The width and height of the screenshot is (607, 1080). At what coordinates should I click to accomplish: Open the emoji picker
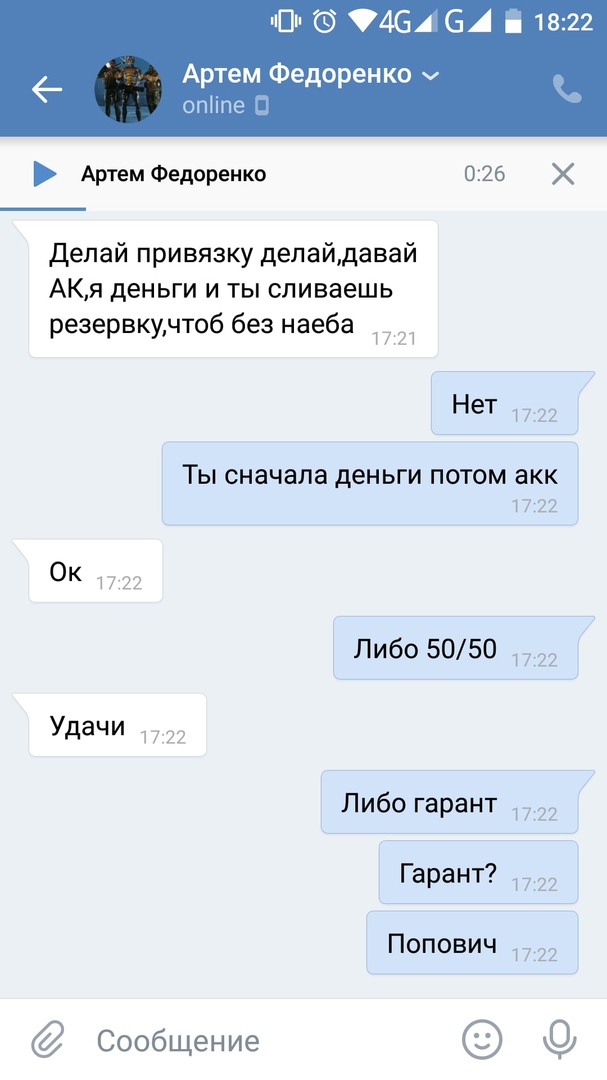[482, 1040]
